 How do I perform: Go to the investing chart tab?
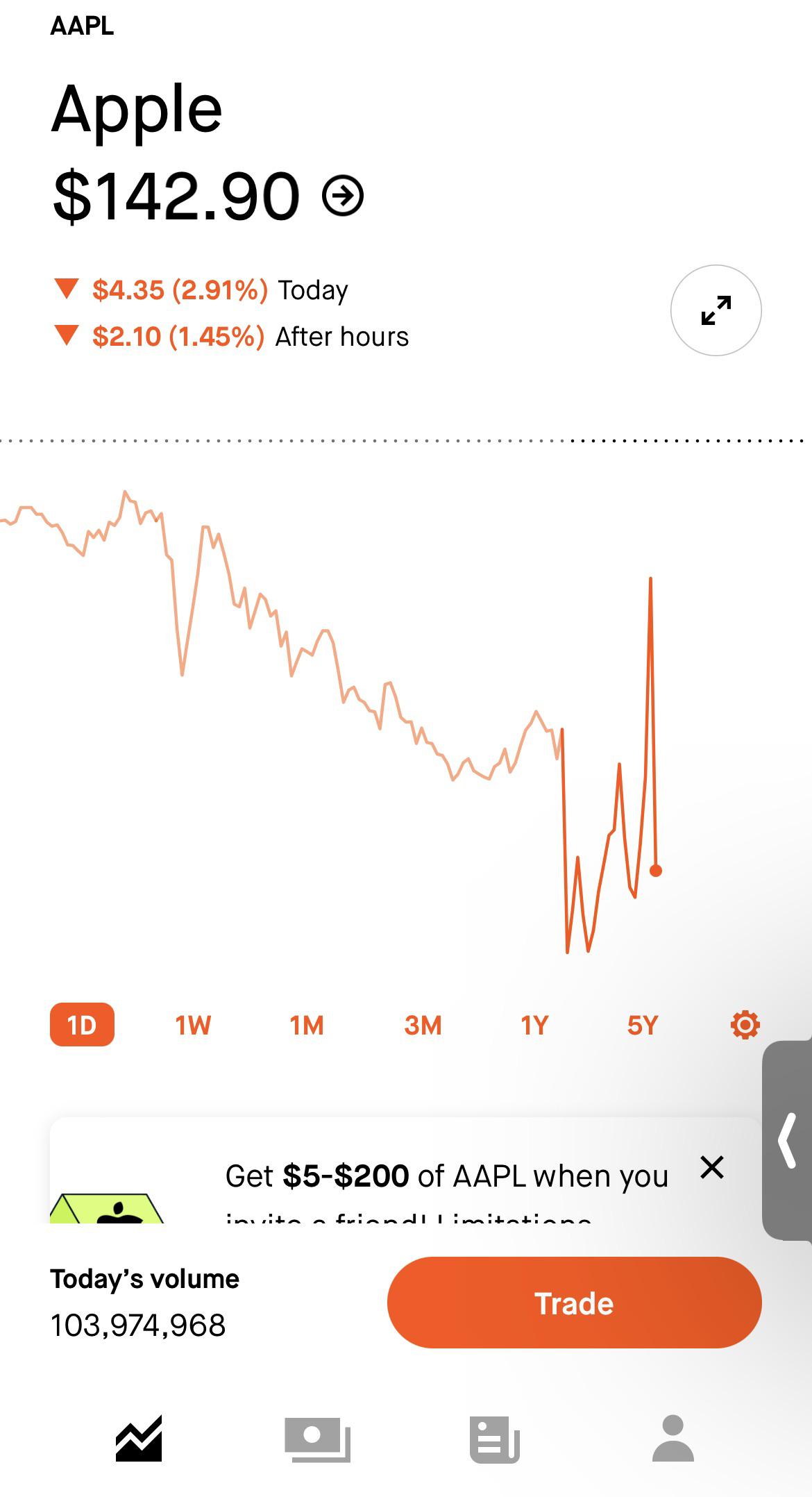point(139,1439)
